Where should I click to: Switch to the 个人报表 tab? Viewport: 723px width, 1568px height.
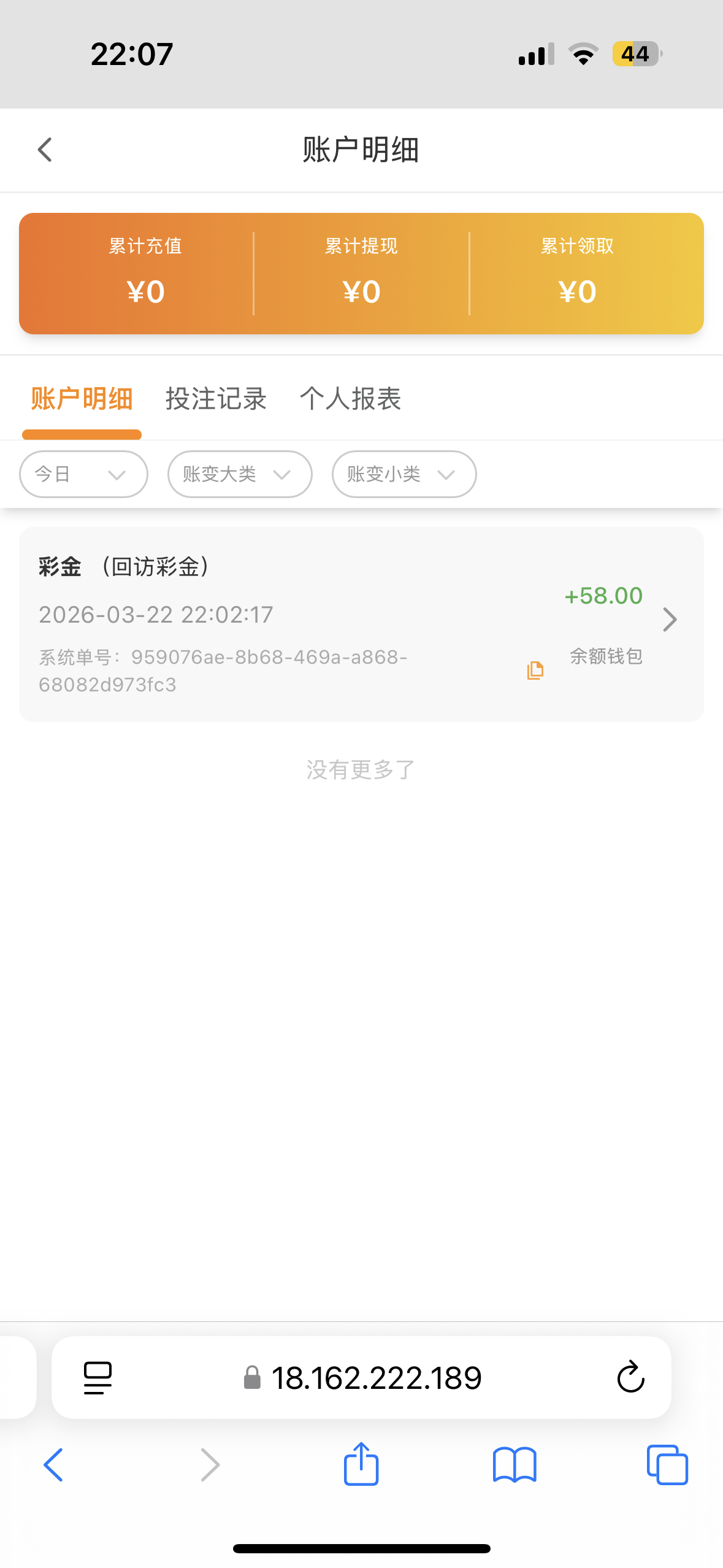coord(350,399)
